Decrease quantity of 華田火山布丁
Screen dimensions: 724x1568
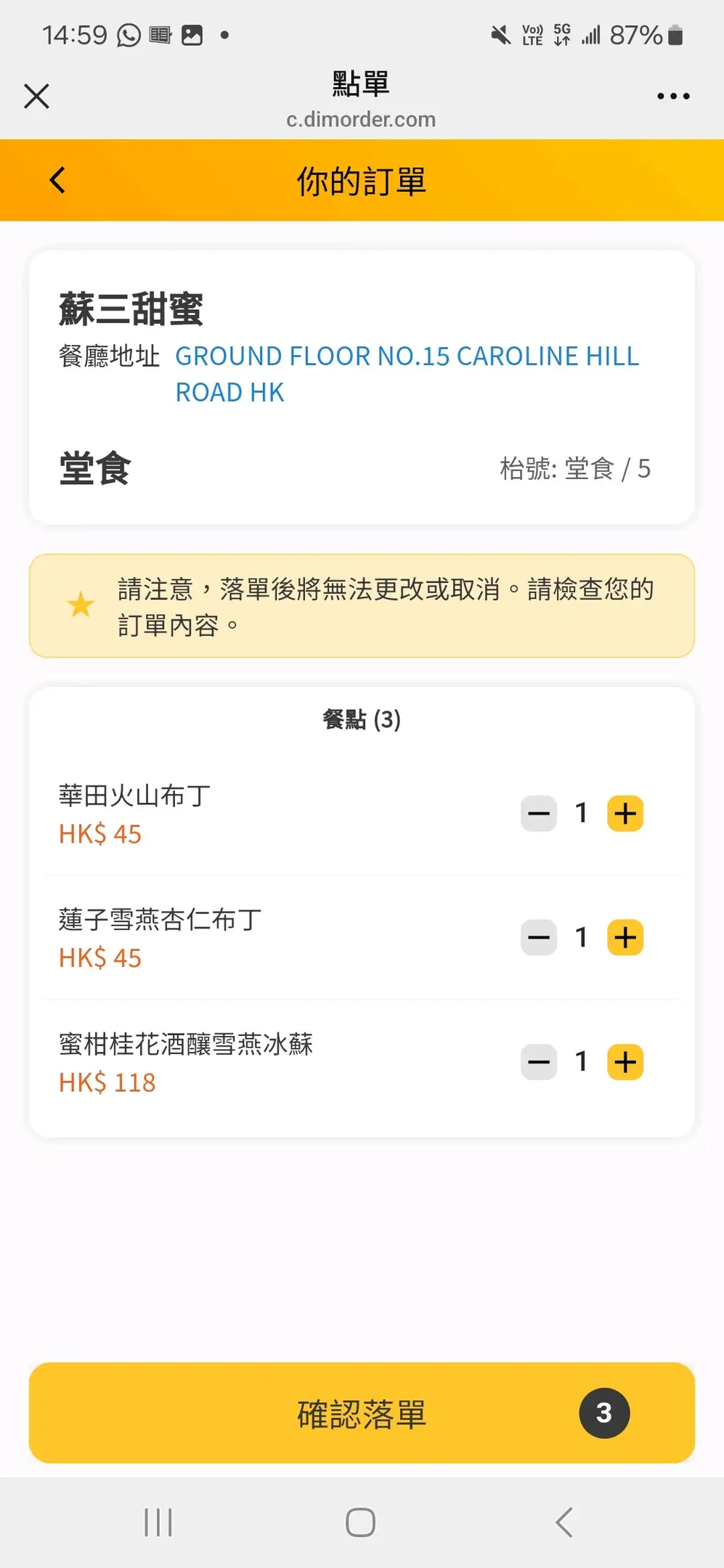(x=539, y=814)
